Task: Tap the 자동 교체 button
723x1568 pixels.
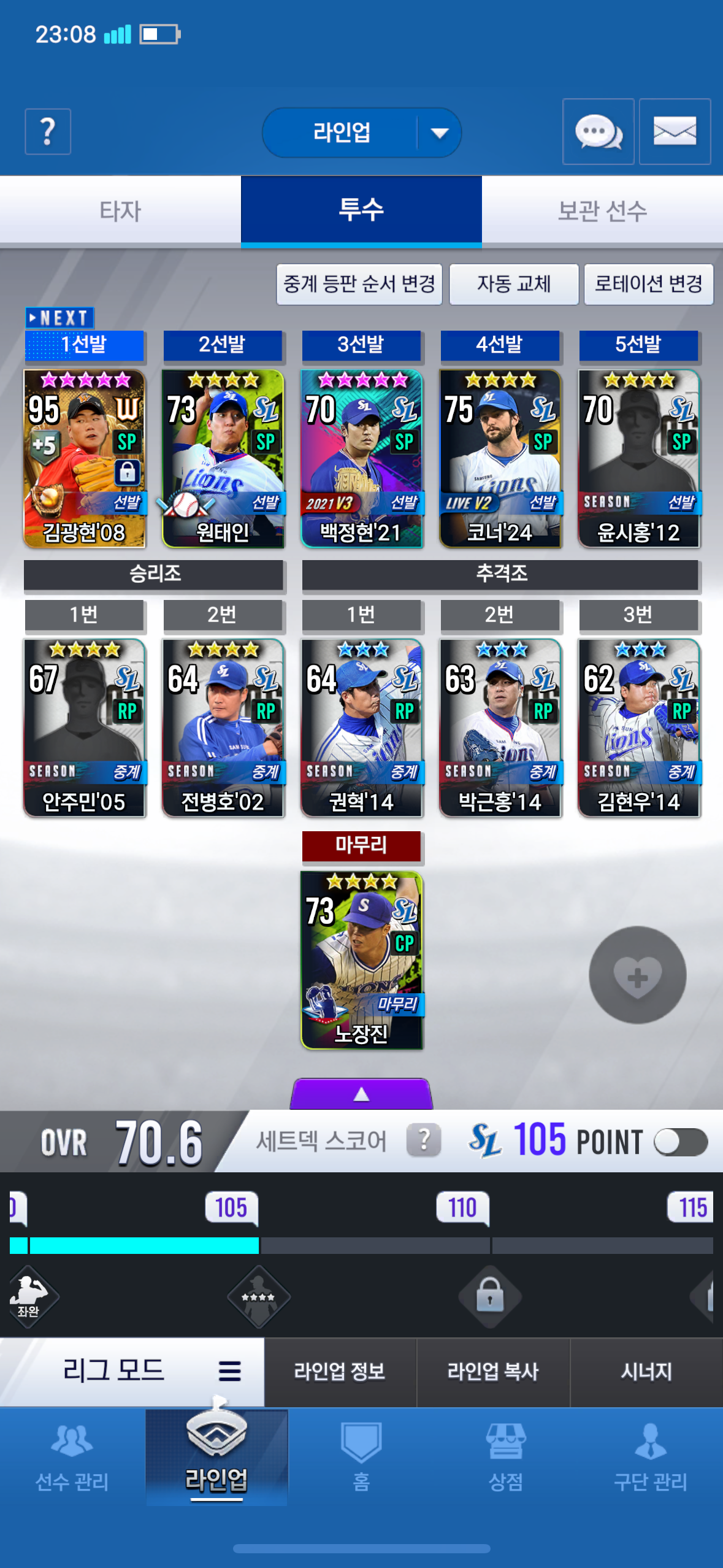Action: pyautogui.click(x=514, y=284)
